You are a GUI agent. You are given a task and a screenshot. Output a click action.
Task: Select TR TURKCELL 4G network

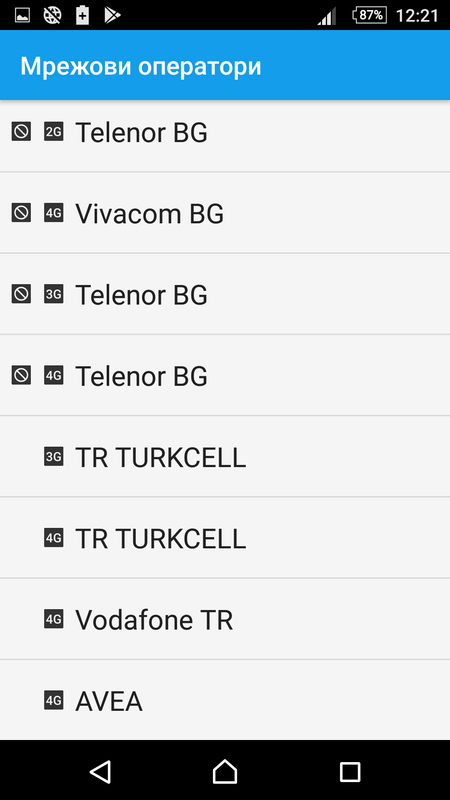225,538
